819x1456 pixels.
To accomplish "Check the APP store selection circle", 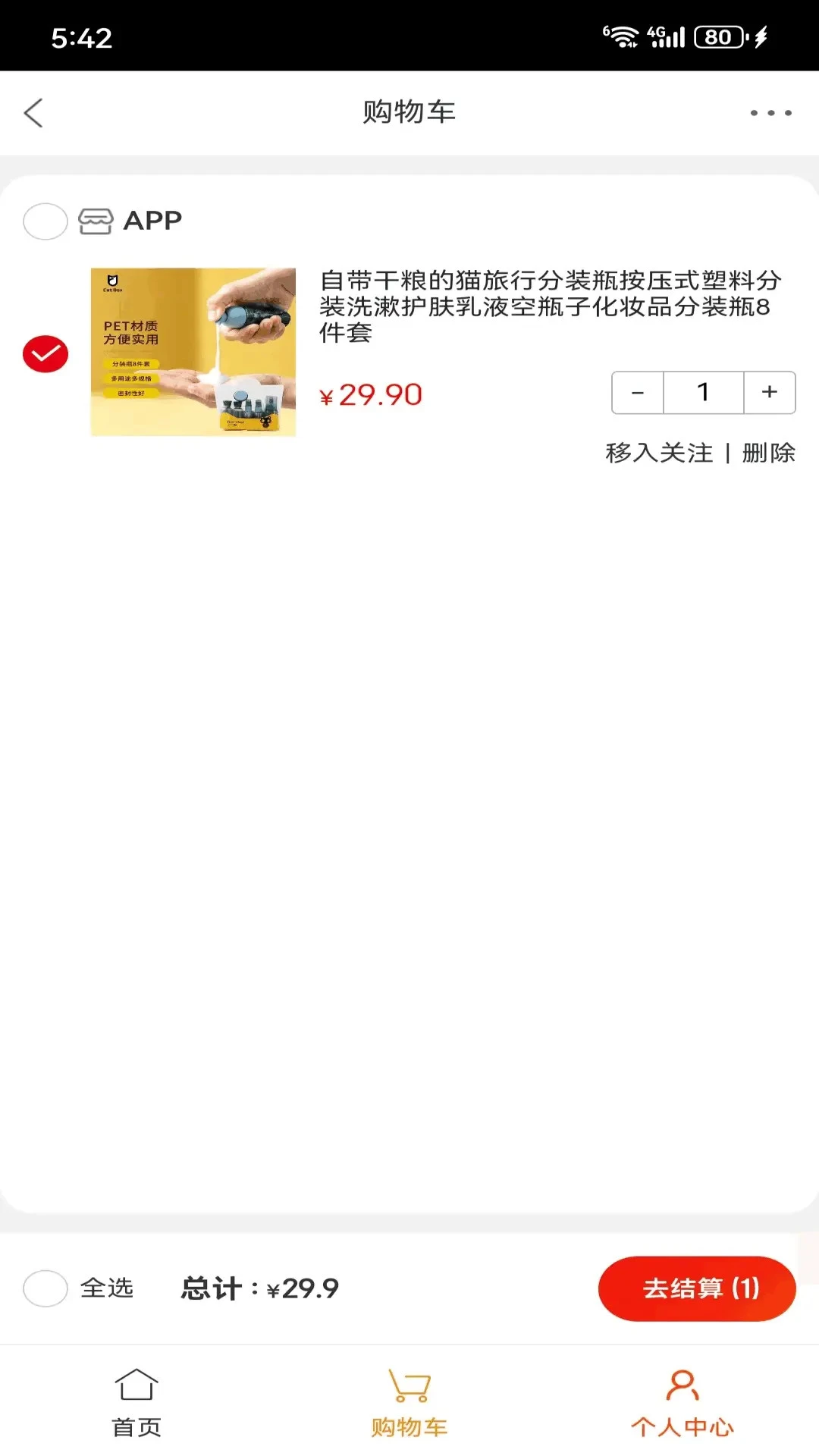I will [45, 221].
